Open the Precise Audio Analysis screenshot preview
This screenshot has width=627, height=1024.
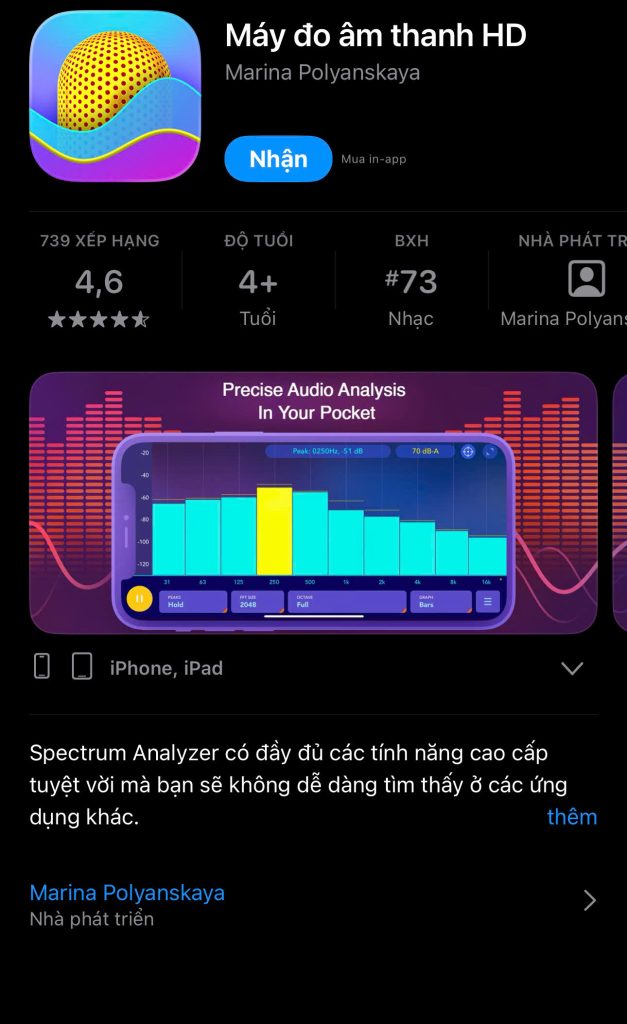tap(313, 503)
